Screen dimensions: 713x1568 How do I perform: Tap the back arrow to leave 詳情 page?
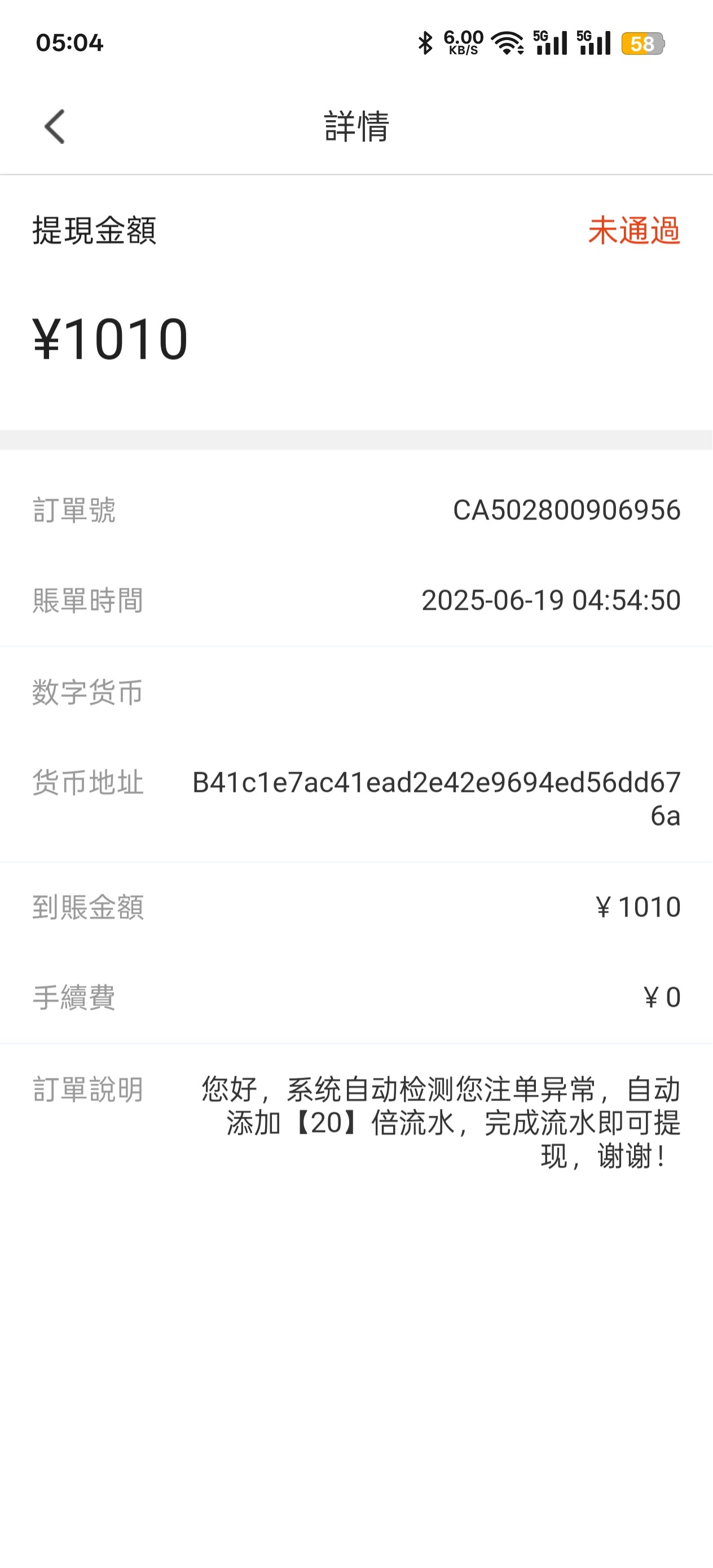[x=54, y=126]
